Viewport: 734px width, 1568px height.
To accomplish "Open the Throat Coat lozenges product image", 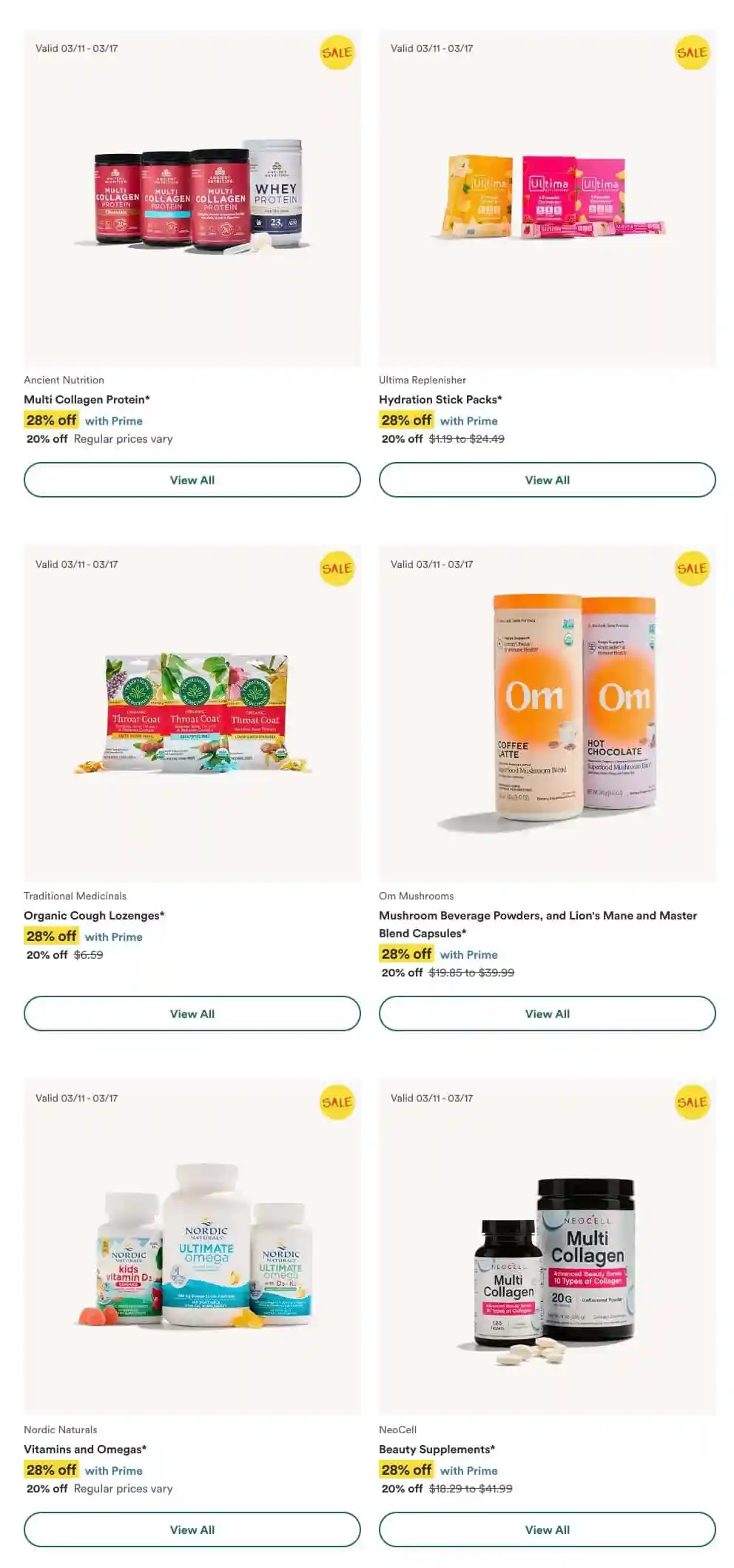I will (194, 713).
